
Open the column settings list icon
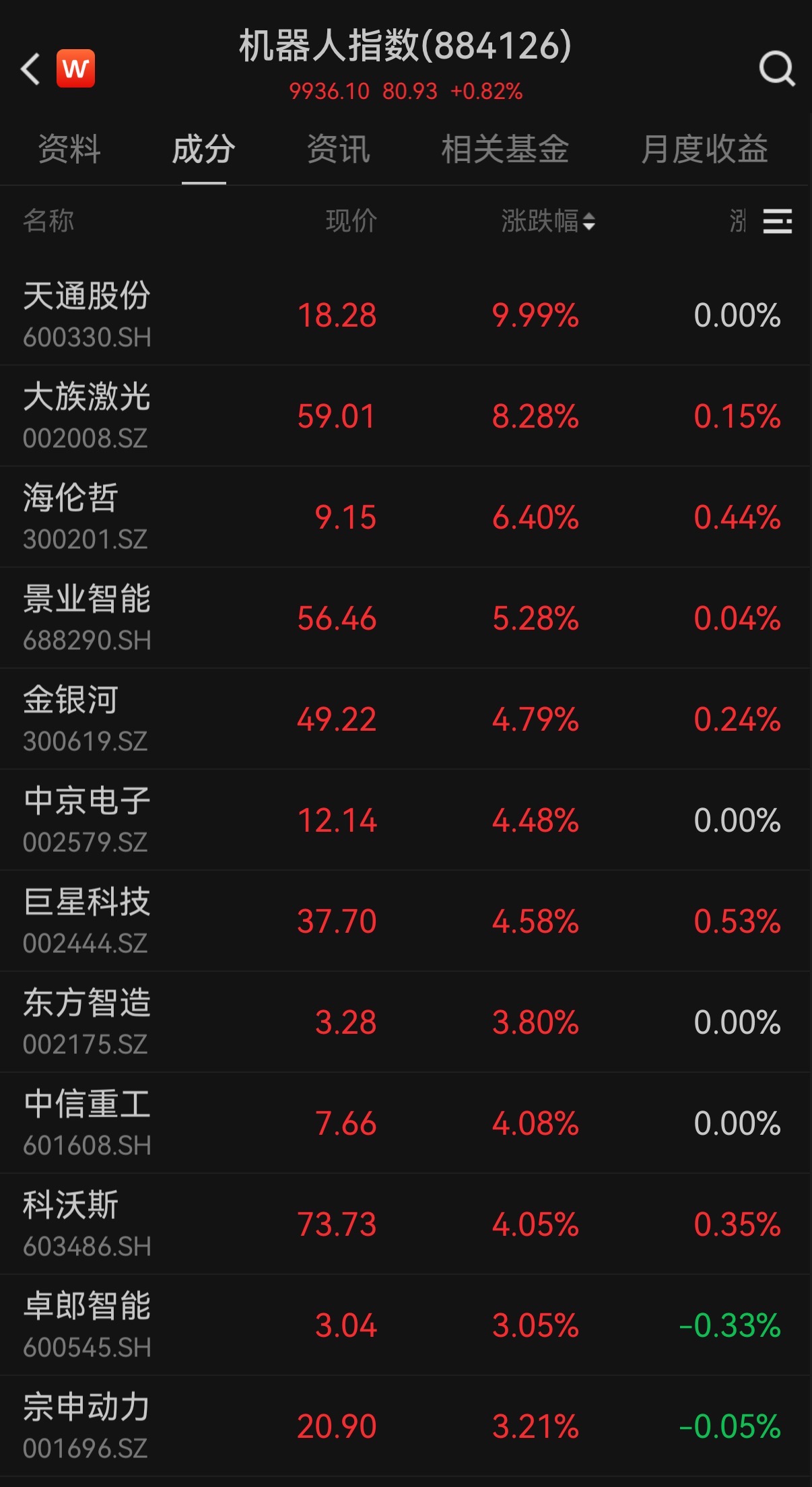[777, 221]
